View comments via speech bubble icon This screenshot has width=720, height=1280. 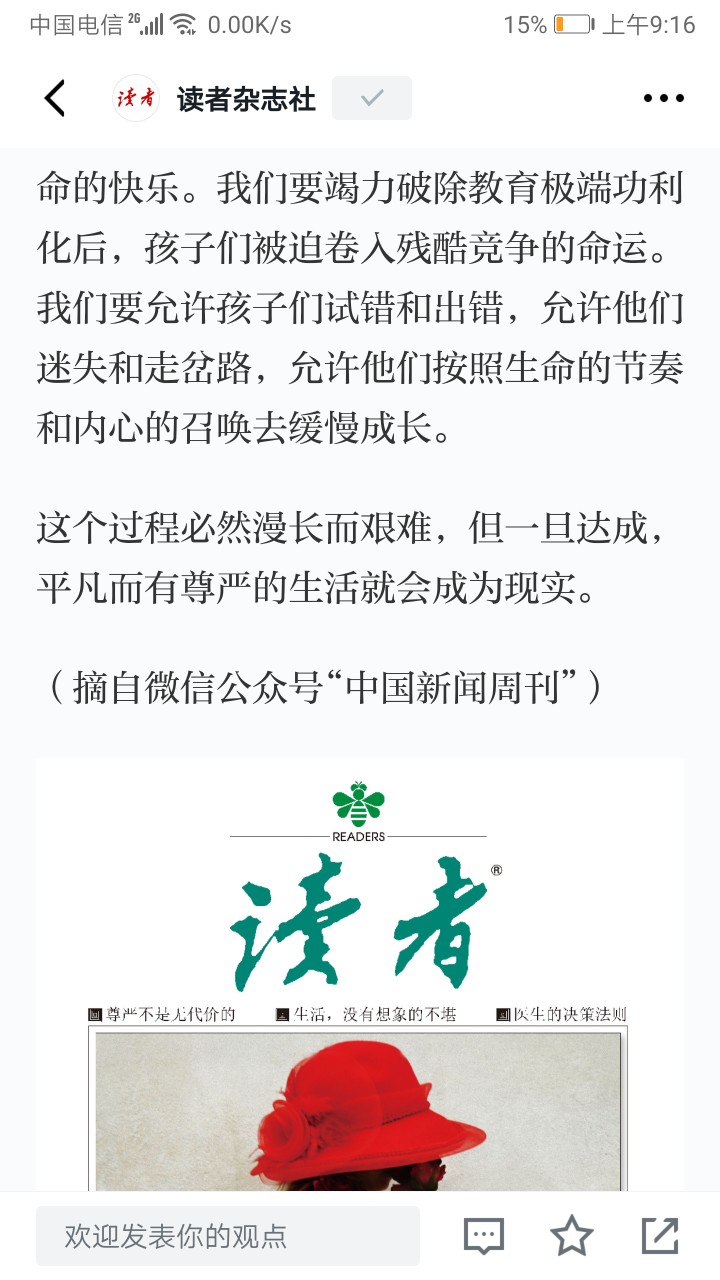(x=484, y=1236)
